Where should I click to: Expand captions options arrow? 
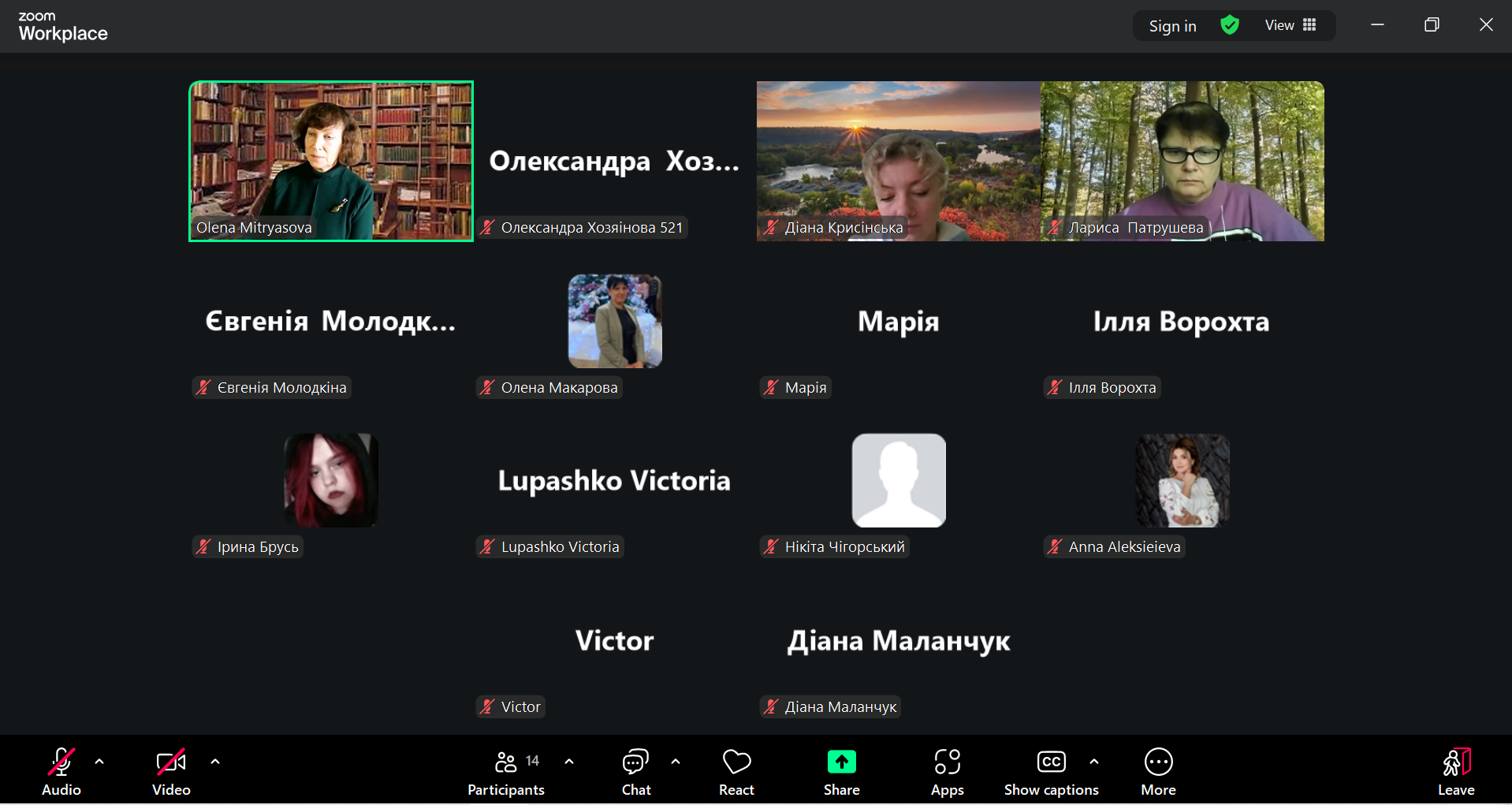coord(1094,762)
